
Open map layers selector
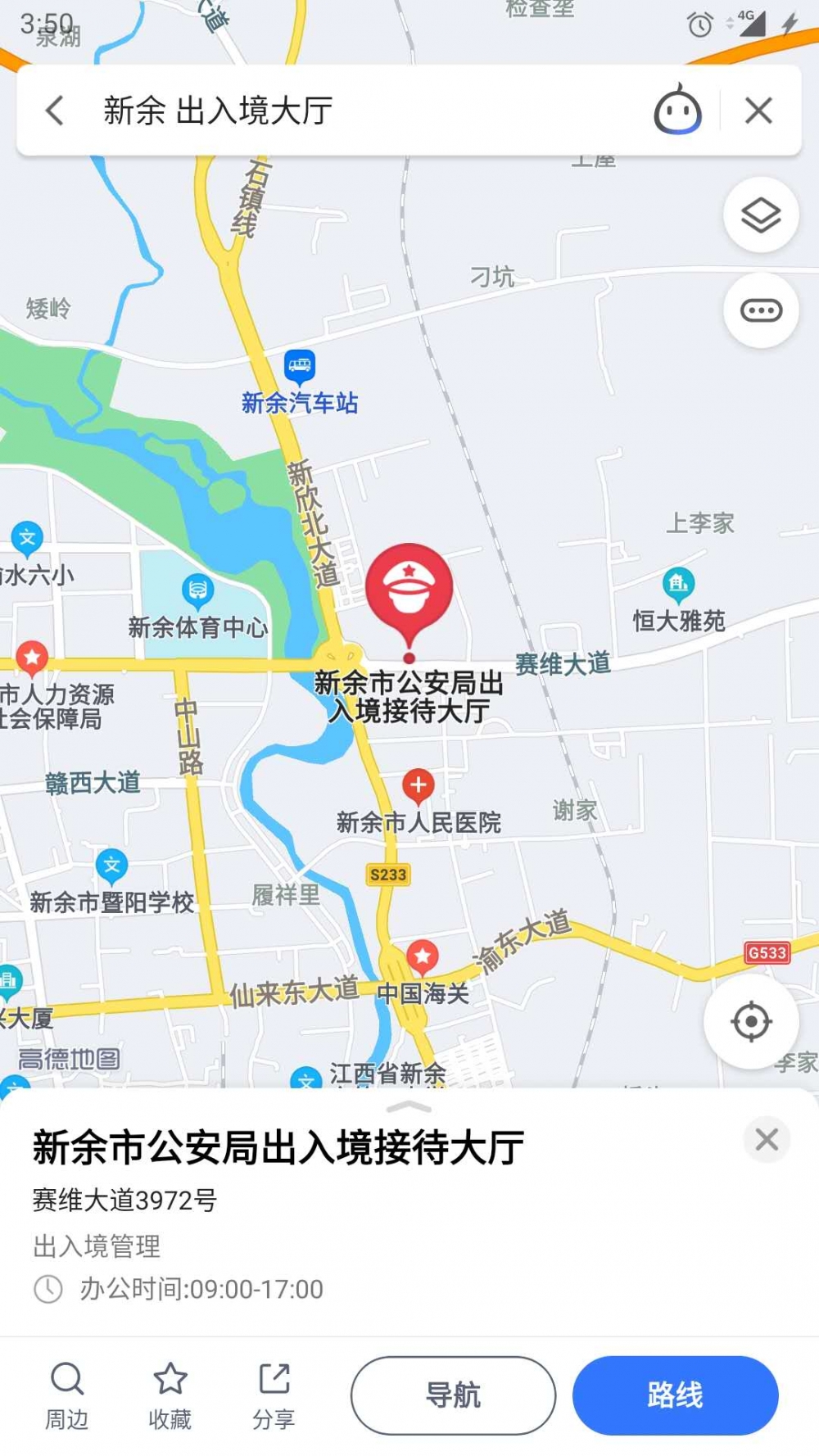click(761, 215)
